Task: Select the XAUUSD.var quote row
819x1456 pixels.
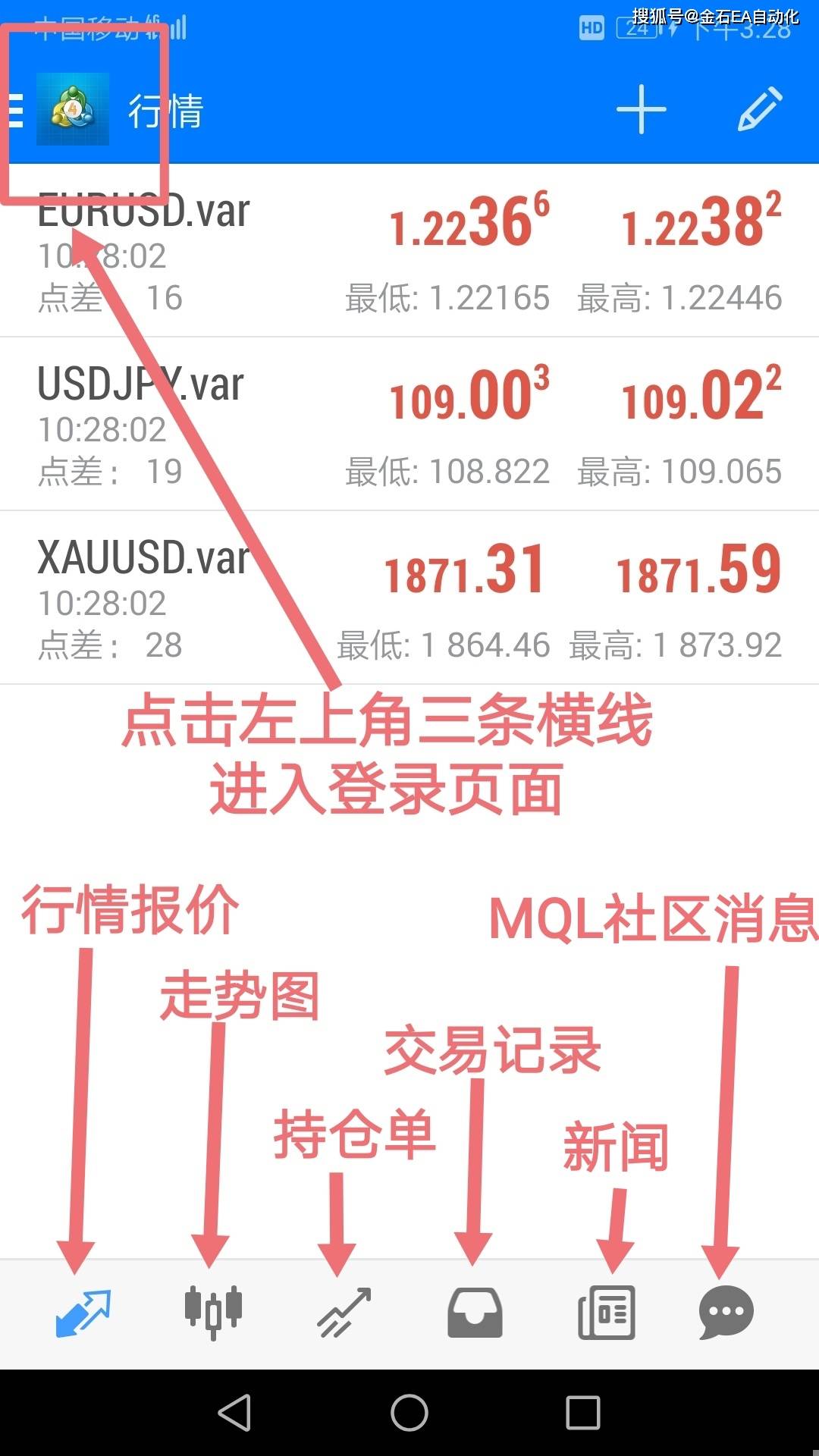Action: (x=409, y=599)
